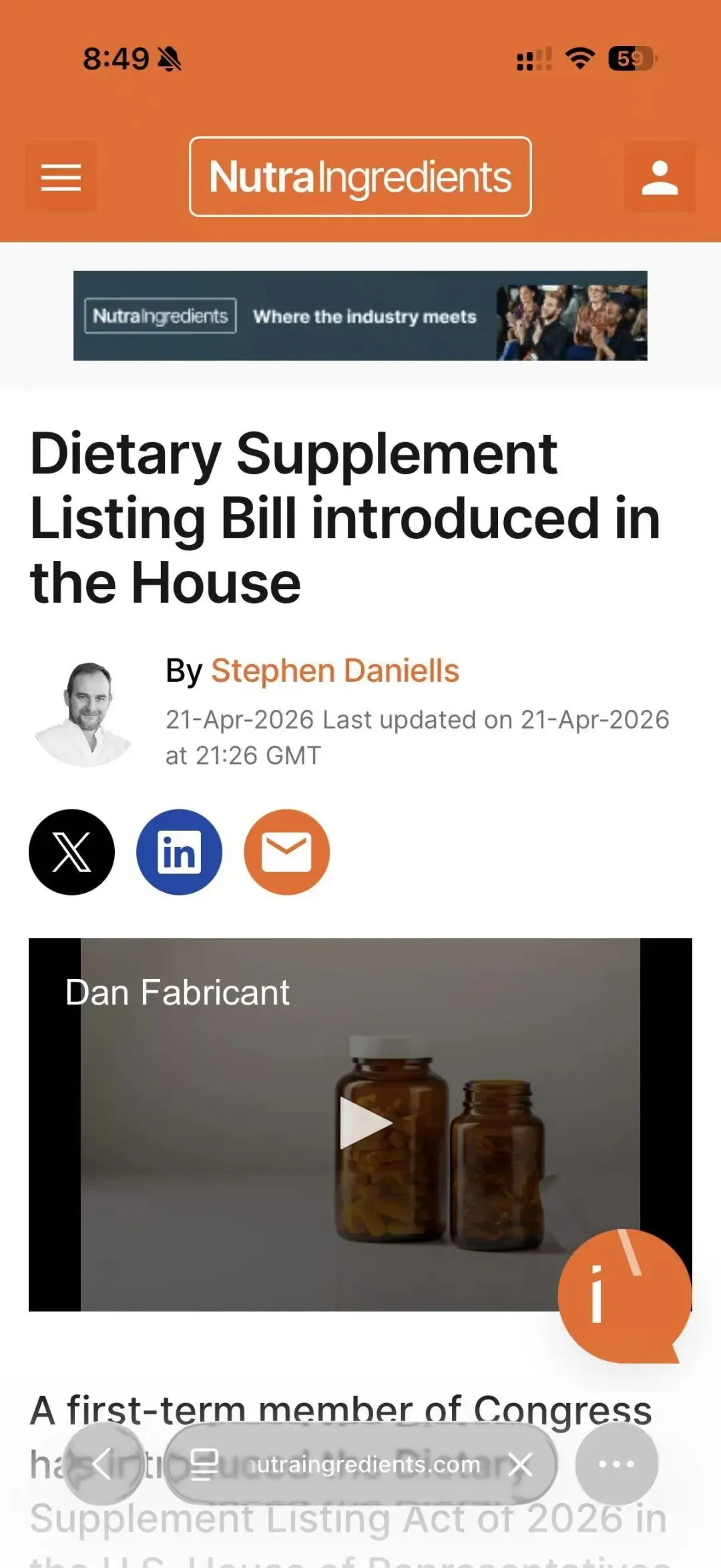Viewport: 721px width, 1568px height.
Task: Open the page reader icon in address bar
Action: tap(204, 1464)
